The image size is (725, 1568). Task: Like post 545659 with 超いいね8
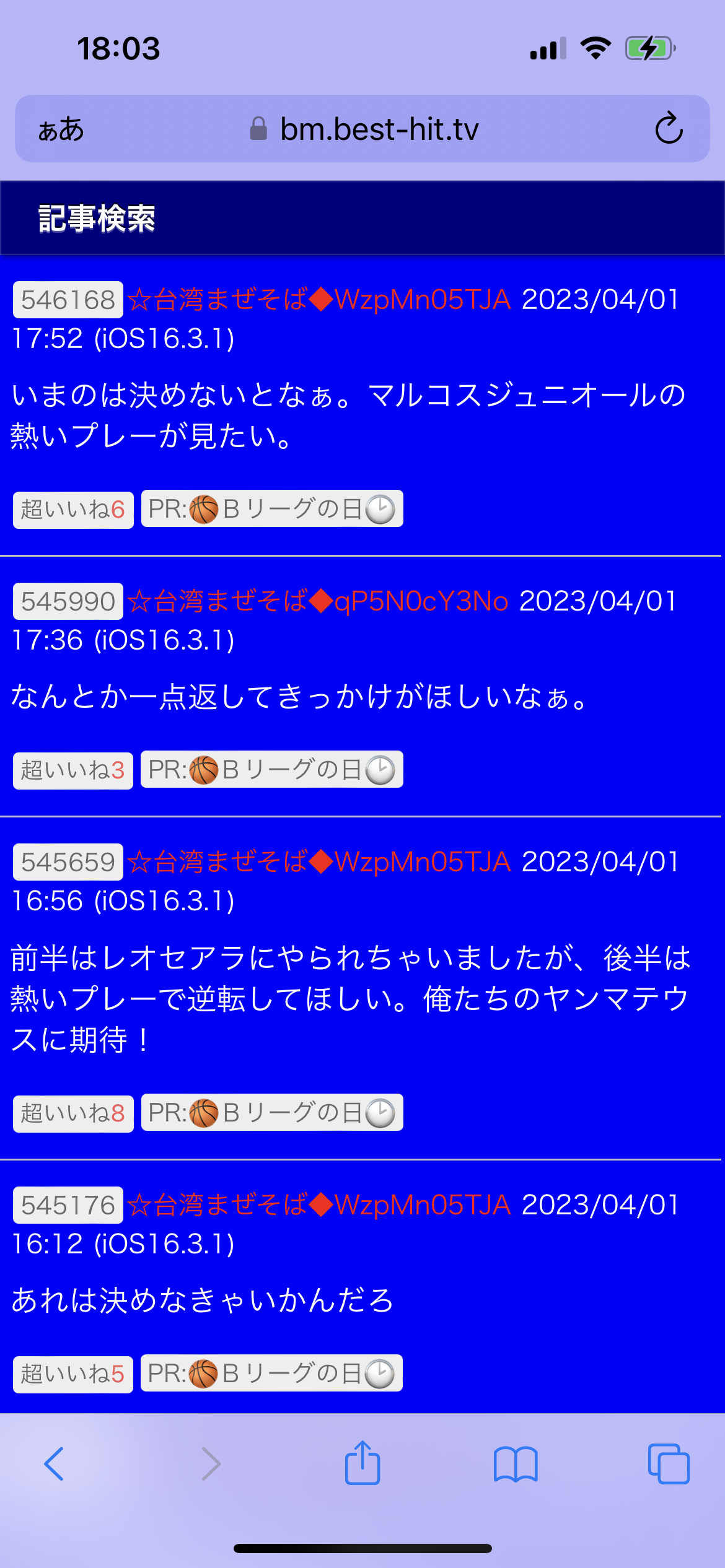click(x=73, y=1113)
